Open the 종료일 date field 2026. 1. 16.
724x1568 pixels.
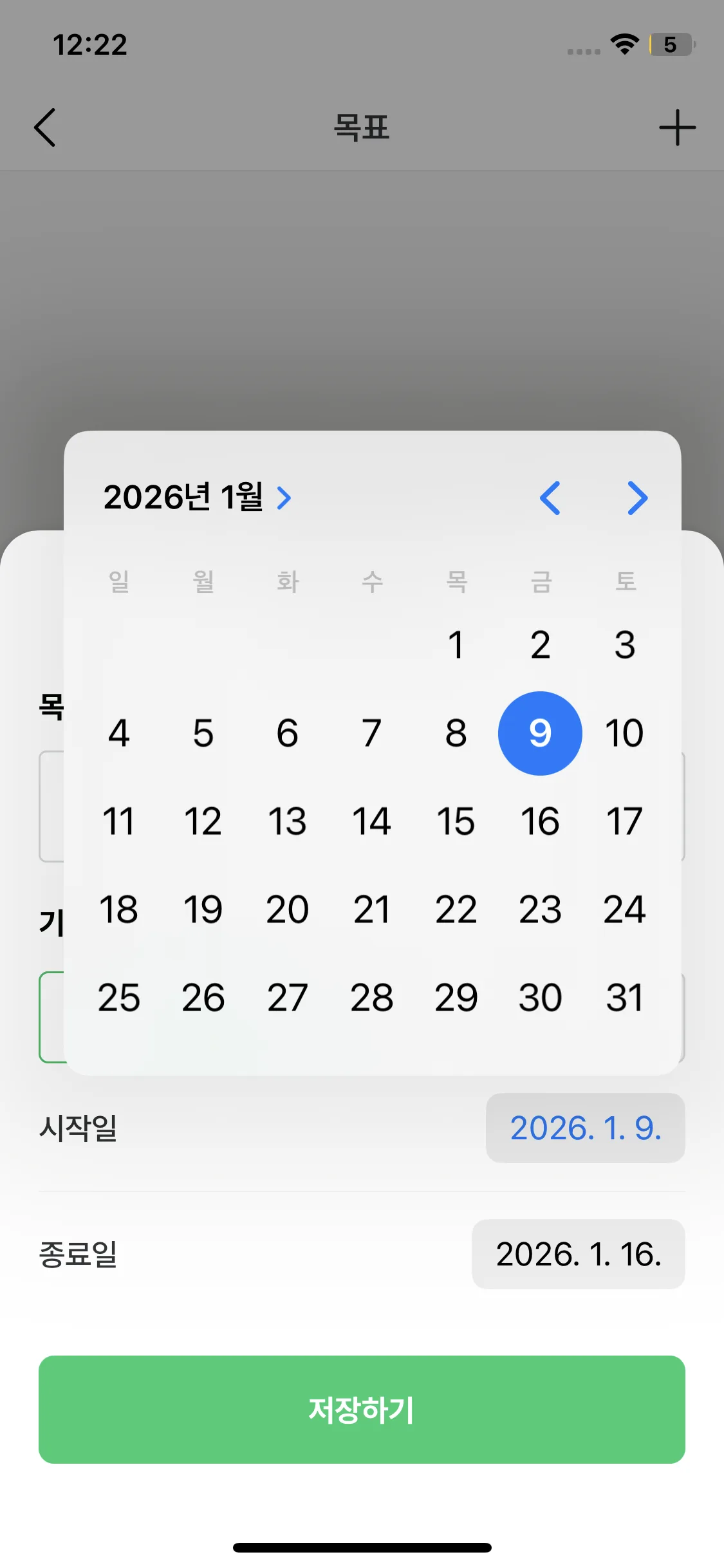[x=578, y=1254]
